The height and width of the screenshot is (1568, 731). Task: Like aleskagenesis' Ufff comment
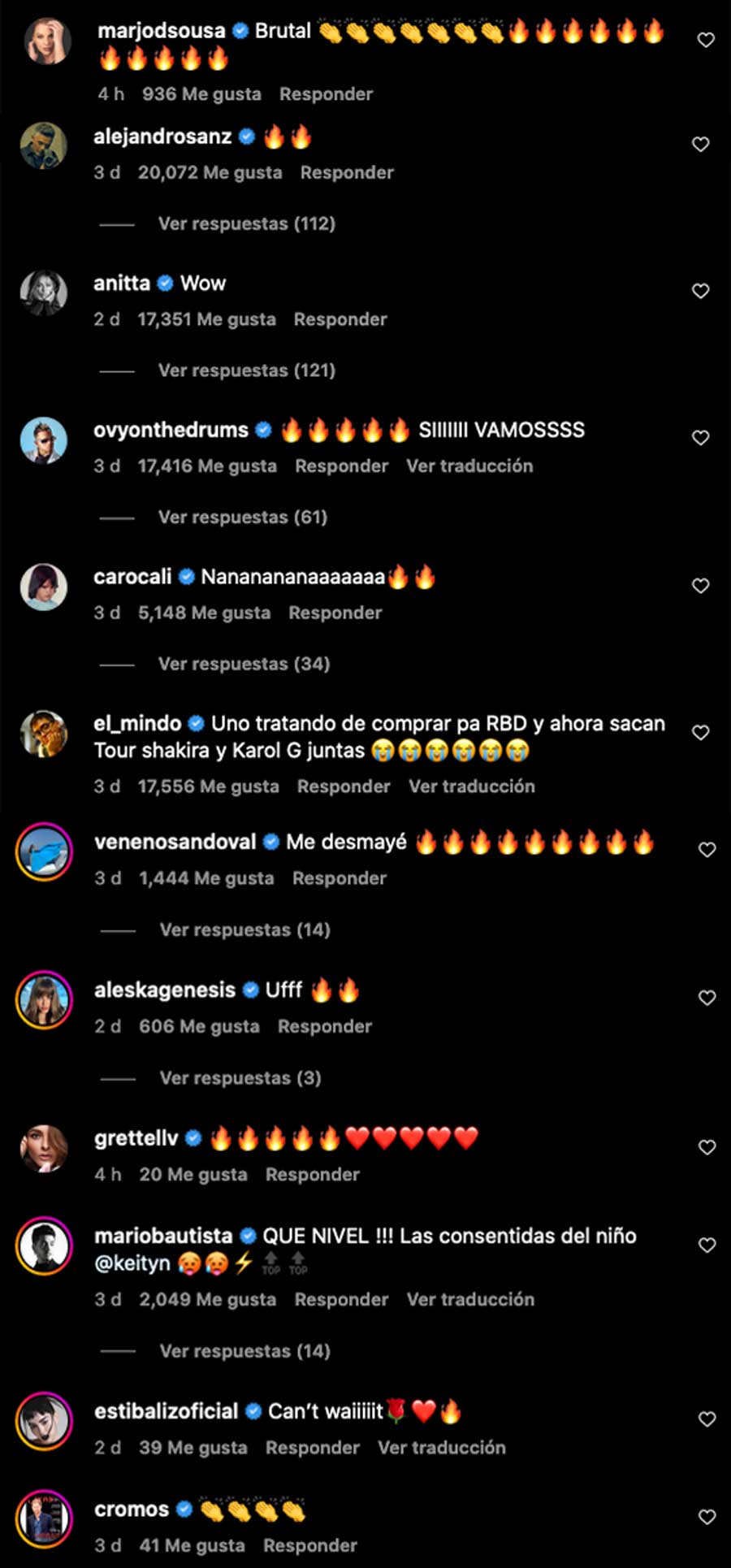point(707,998)
